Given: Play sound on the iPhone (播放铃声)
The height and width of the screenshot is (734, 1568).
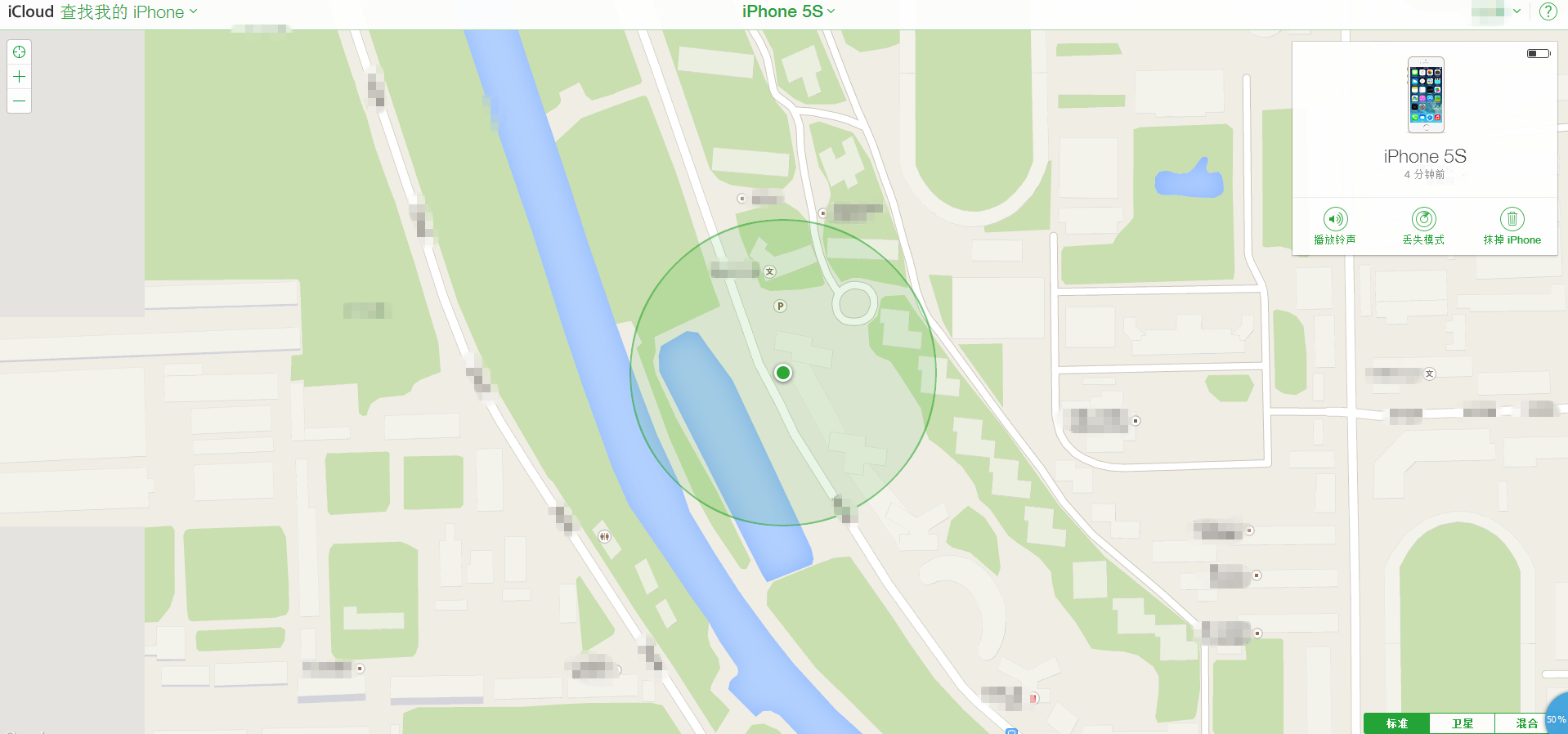Looking at the screenshot, I should coord(1335,226).
